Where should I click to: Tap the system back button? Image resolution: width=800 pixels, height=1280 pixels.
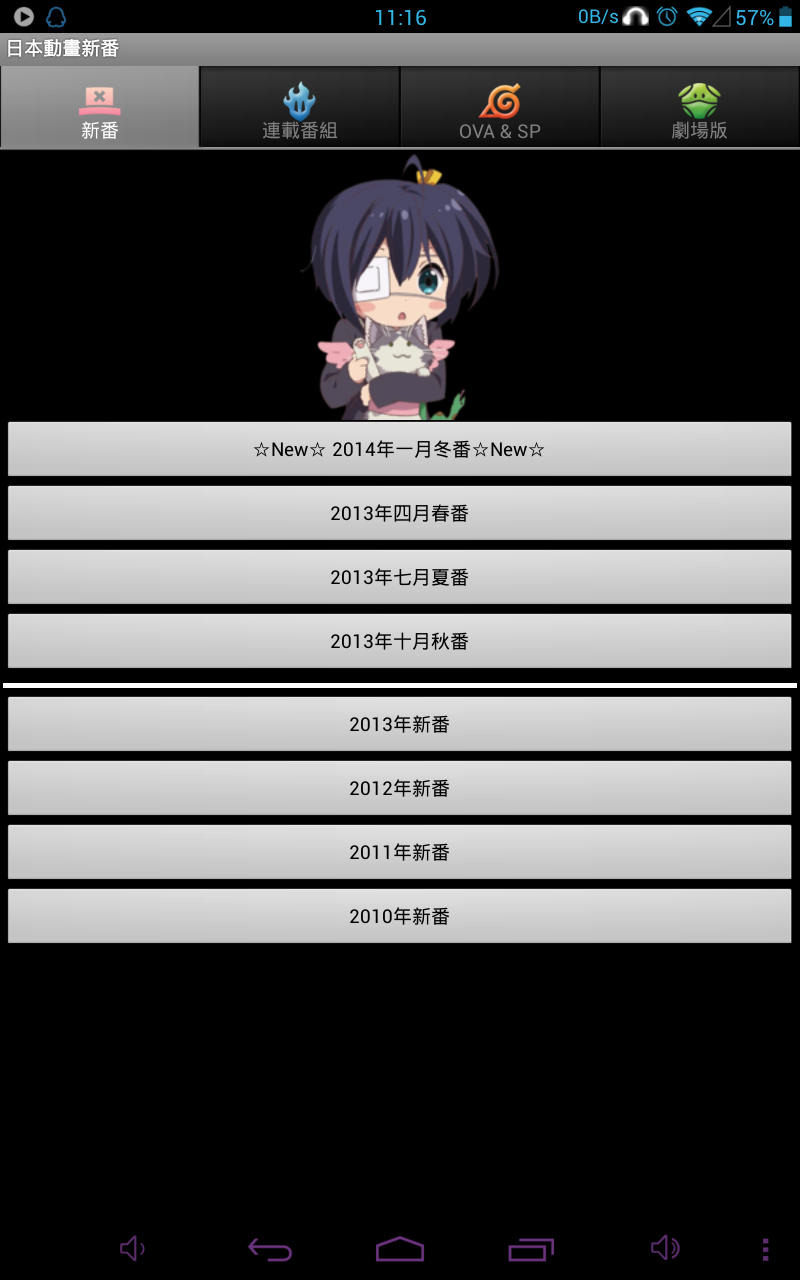269,1249
